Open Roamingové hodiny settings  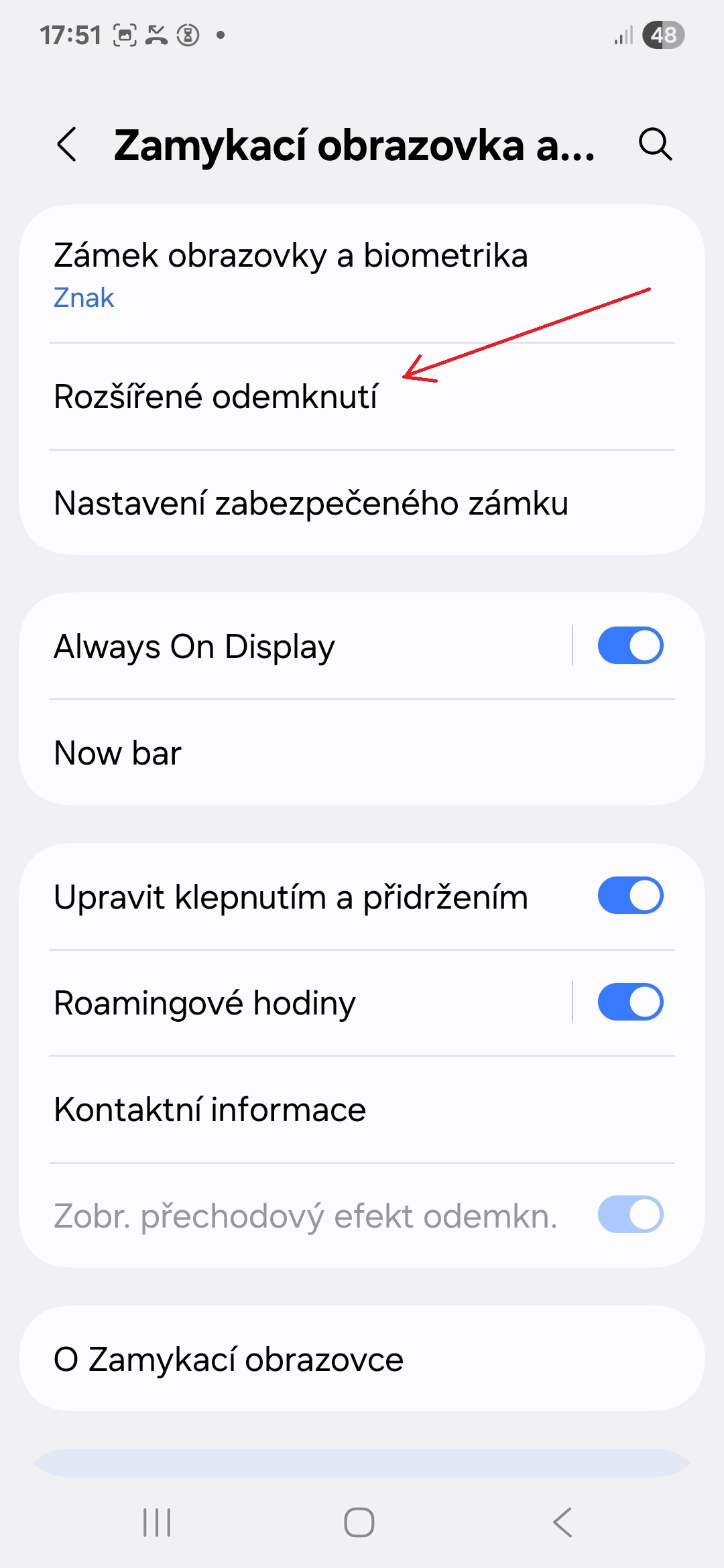[x=295, y=1002]
